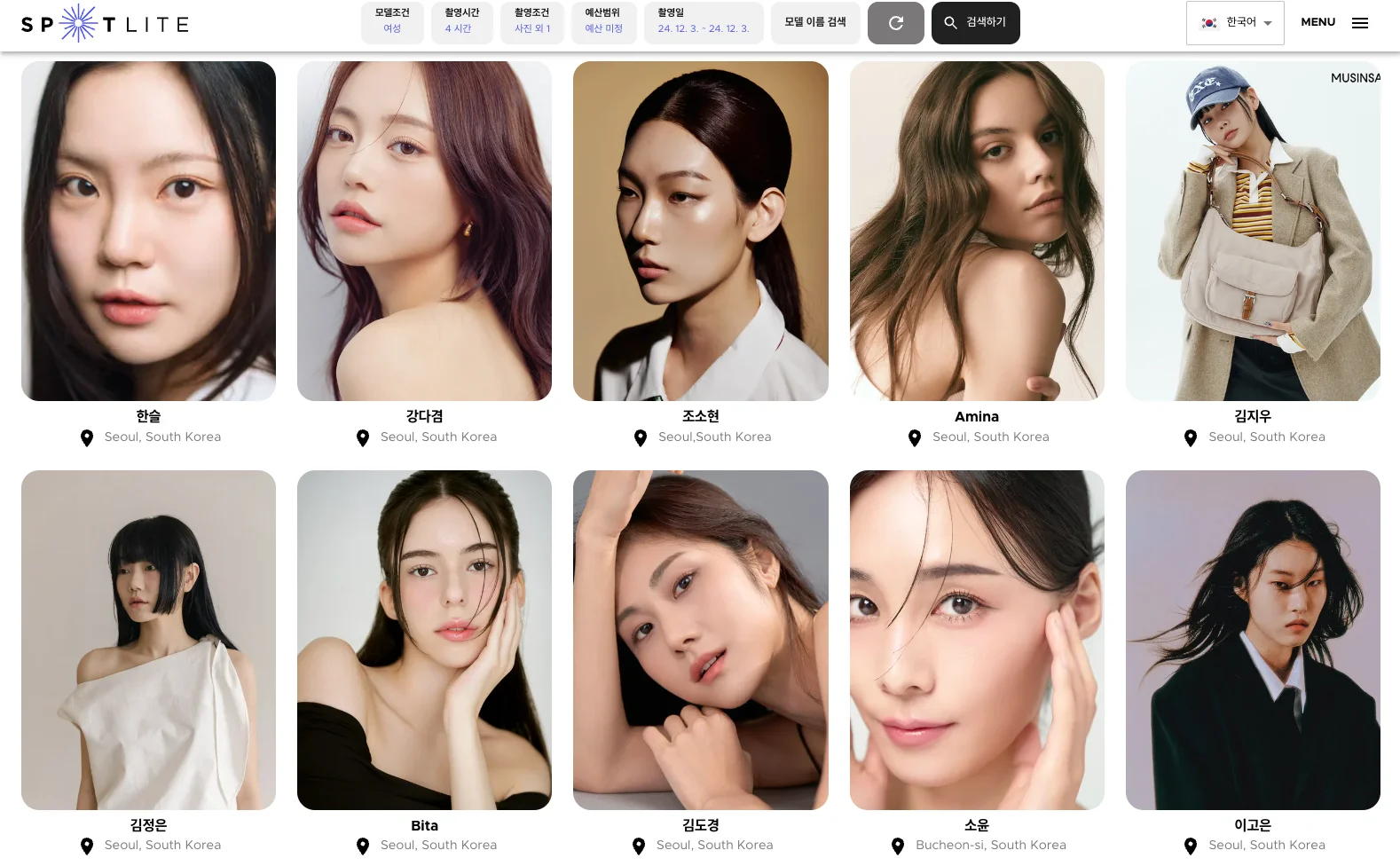Open model 강다겸's profile card

pyautogui.click(x=424, y=231)
